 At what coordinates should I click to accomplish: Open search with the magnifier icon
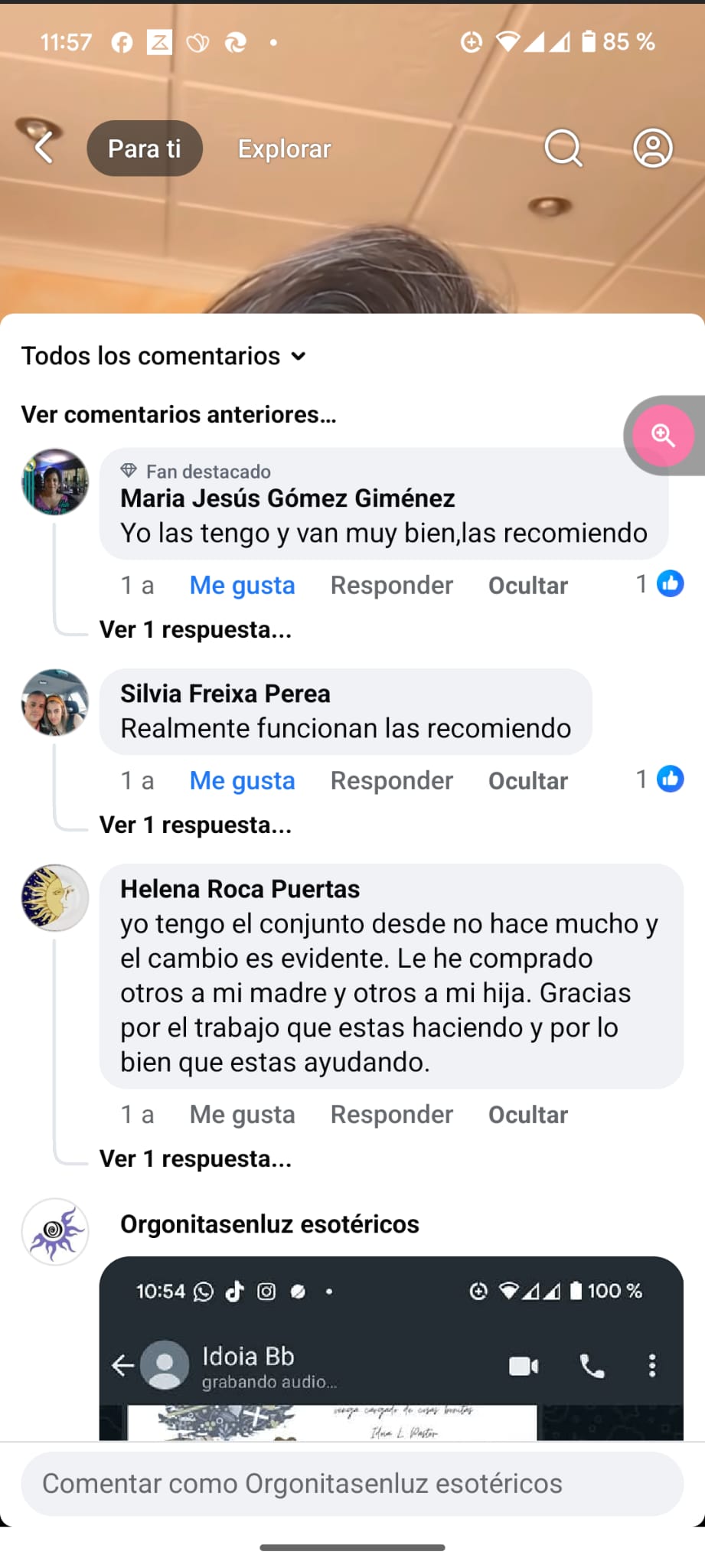pos(564,148)
